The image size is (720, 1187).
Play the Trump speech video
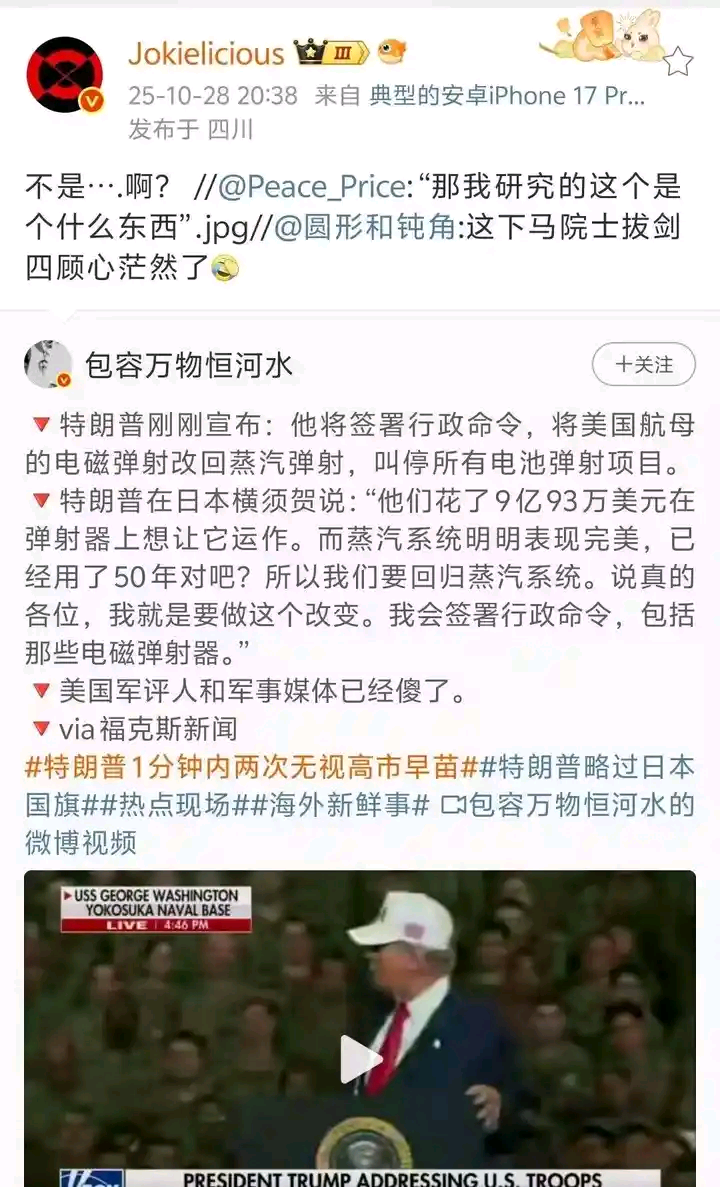click(360, 1060)
